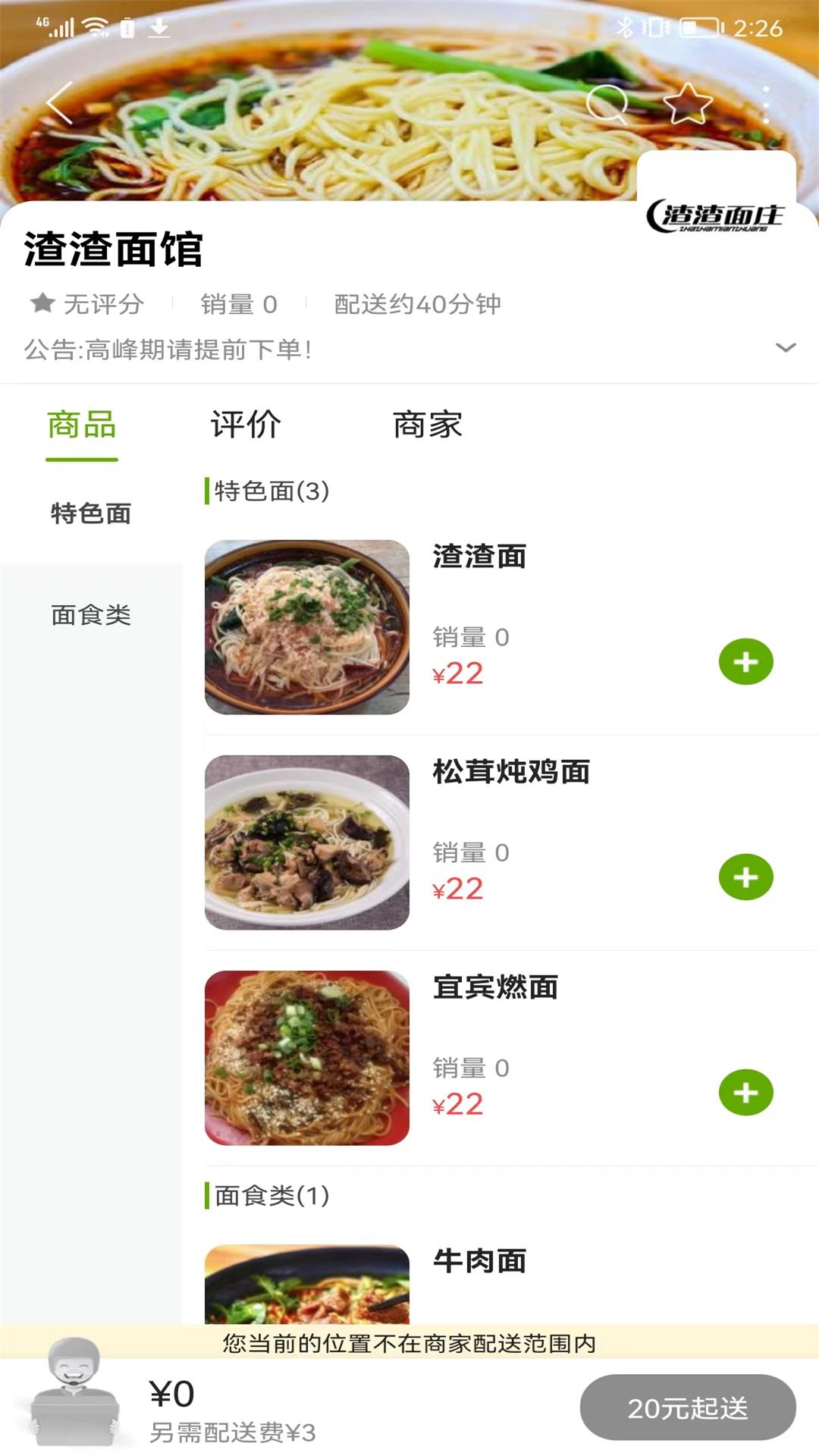Expand the 特色面(3) section header
This screenshot has width=819, height=1456.
click(x=269, y=491)
